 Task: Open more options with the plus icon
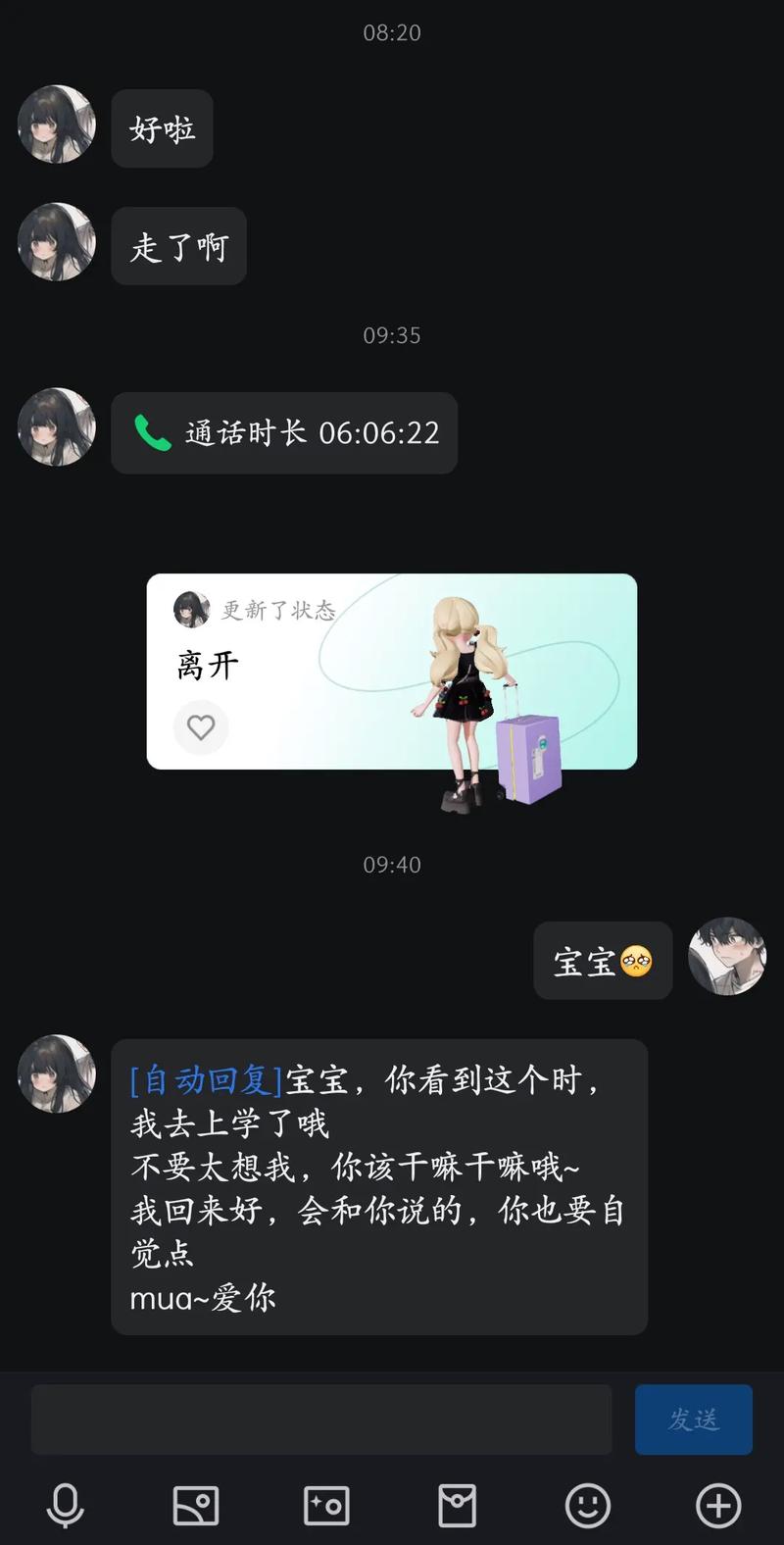[718, 1505]
